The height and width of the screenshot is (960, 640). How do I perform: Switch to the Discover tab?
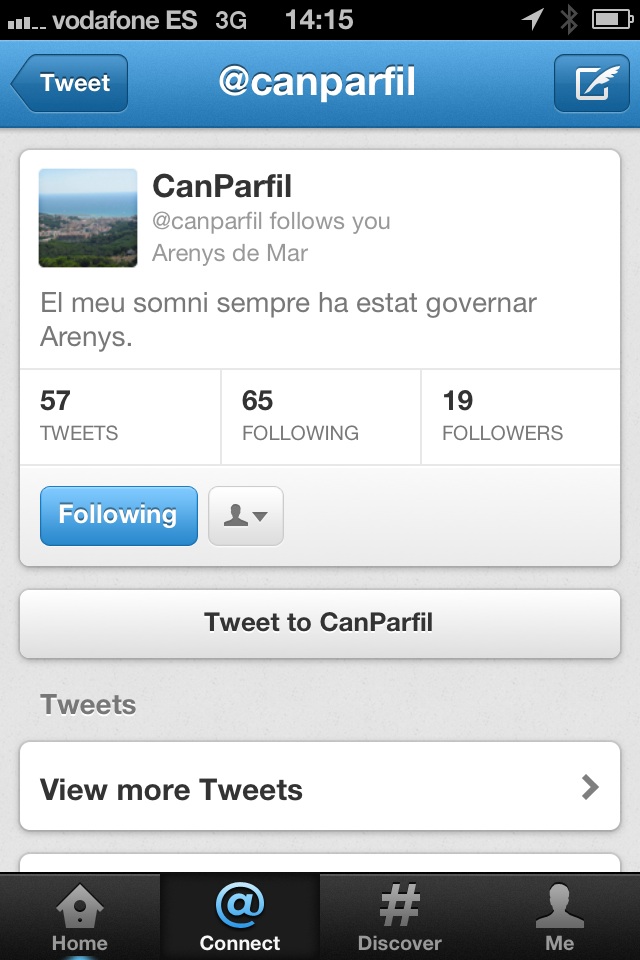(400, 918)
